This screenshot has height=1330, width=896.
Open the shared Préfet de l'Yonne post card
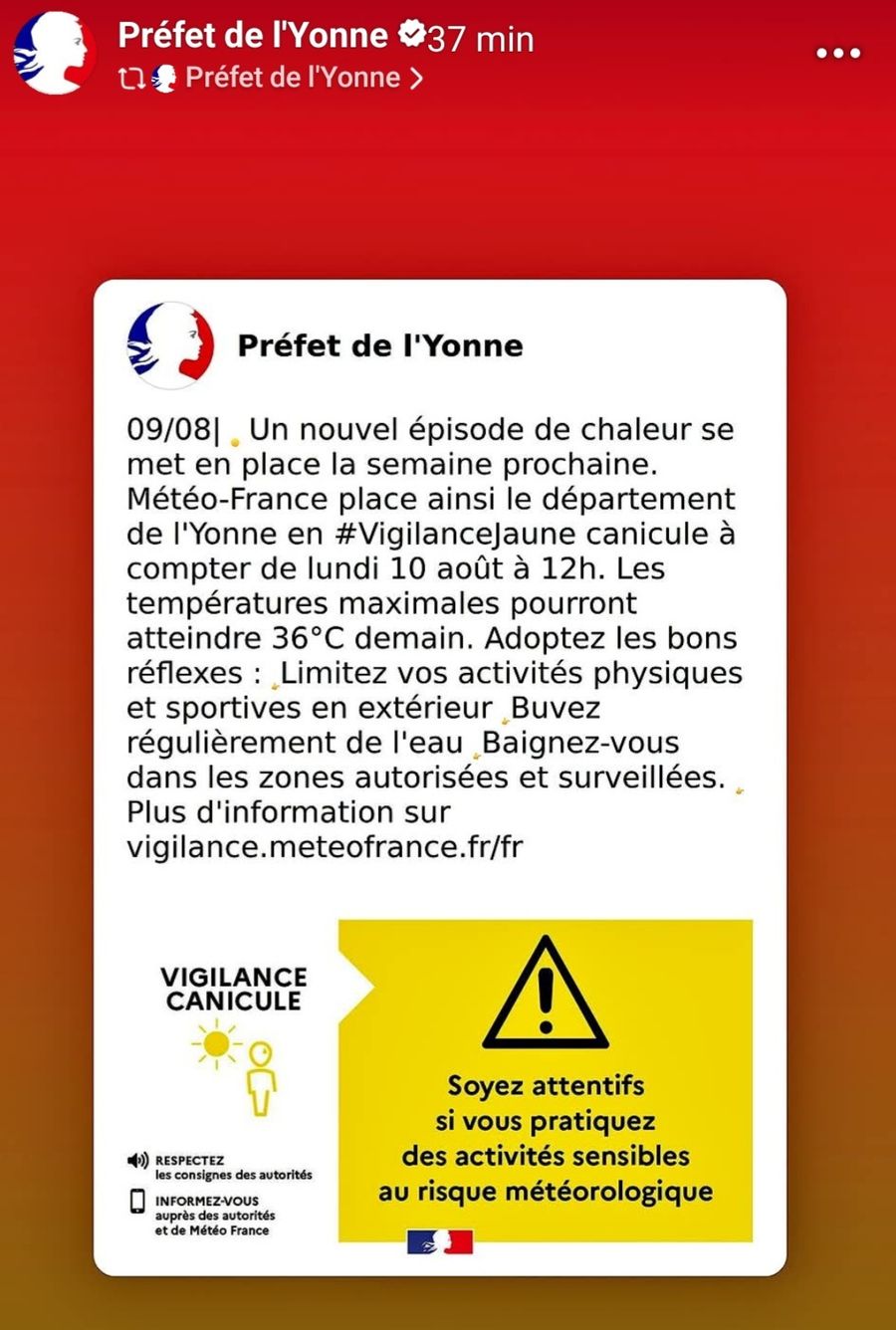pos(440,777)
